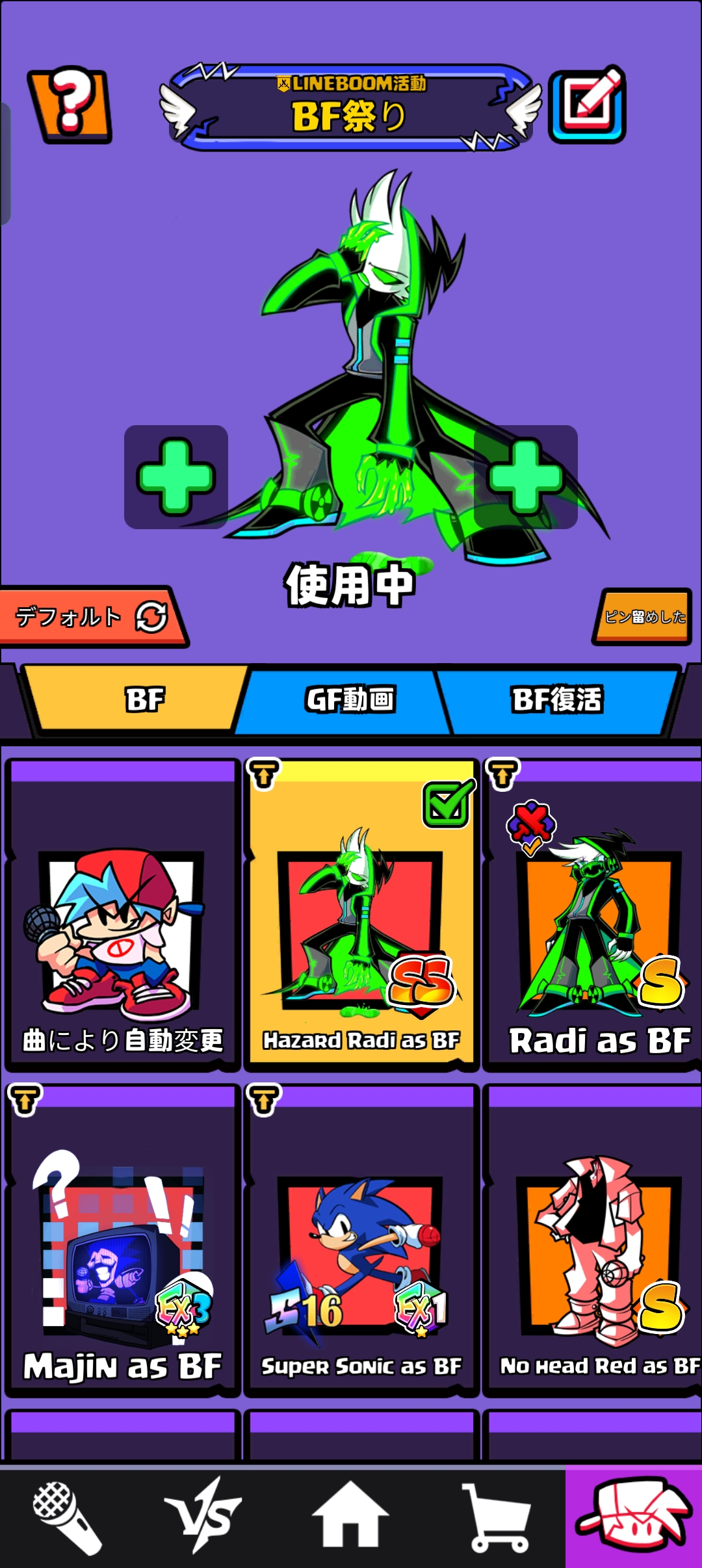Open the shop cart tab

tap(496, 1518)
